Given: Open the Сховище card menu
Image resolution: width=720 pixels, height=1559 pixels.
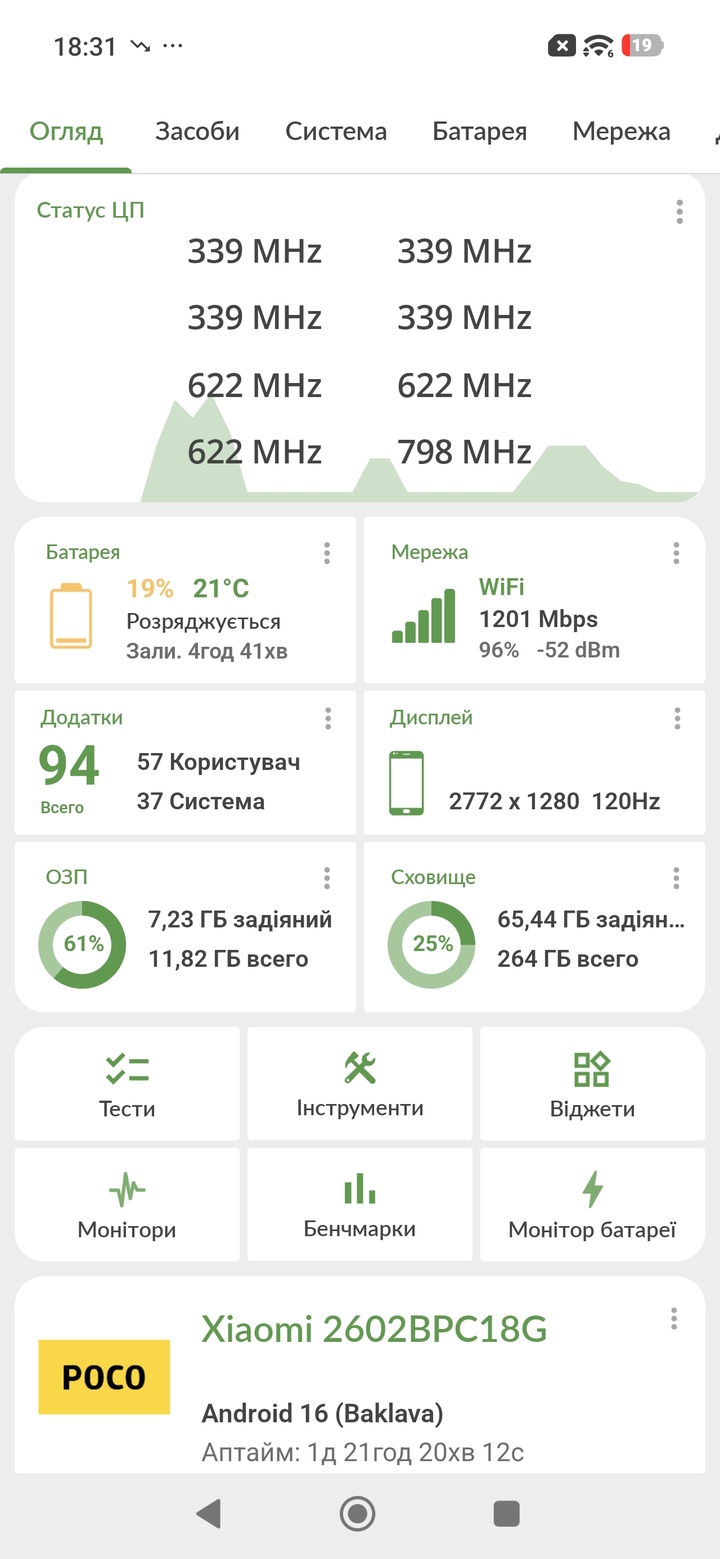Looking at the screenshot, I should 677,878.
